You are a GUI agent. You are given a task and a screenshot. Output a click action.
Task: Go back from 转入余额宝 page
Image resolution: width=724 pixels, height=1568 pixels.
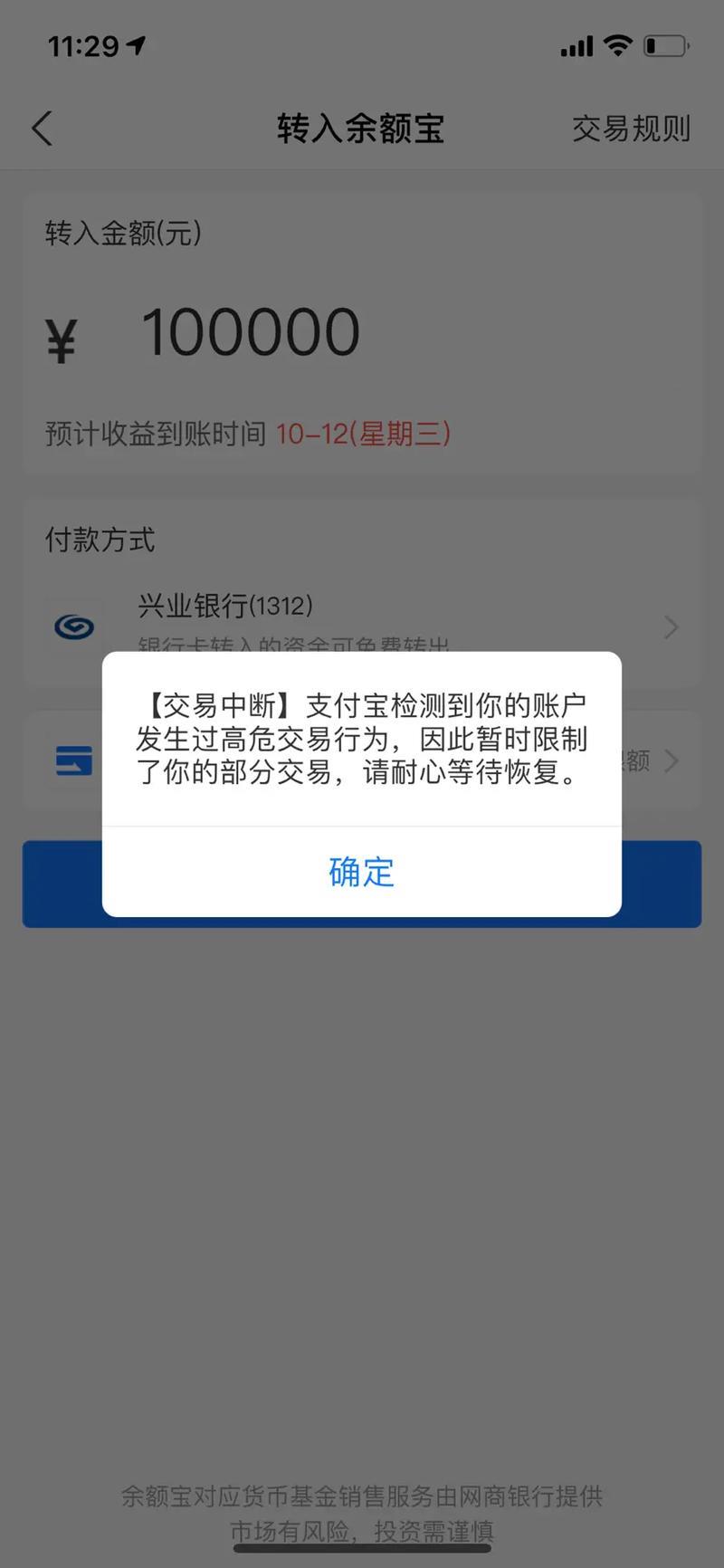pyautogui.click(x=43, y=129)
